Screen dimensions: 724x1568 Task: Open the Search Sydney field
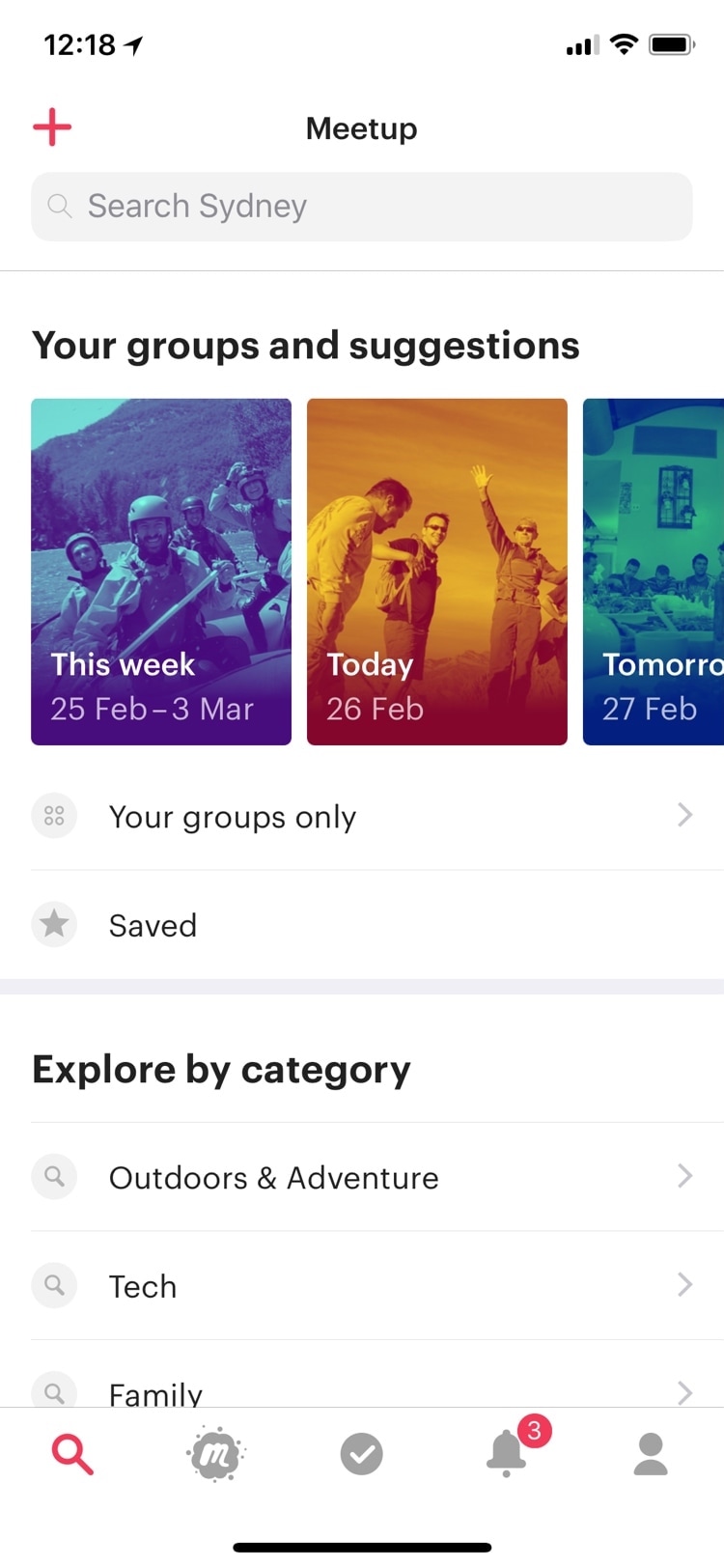pos(362,207)
